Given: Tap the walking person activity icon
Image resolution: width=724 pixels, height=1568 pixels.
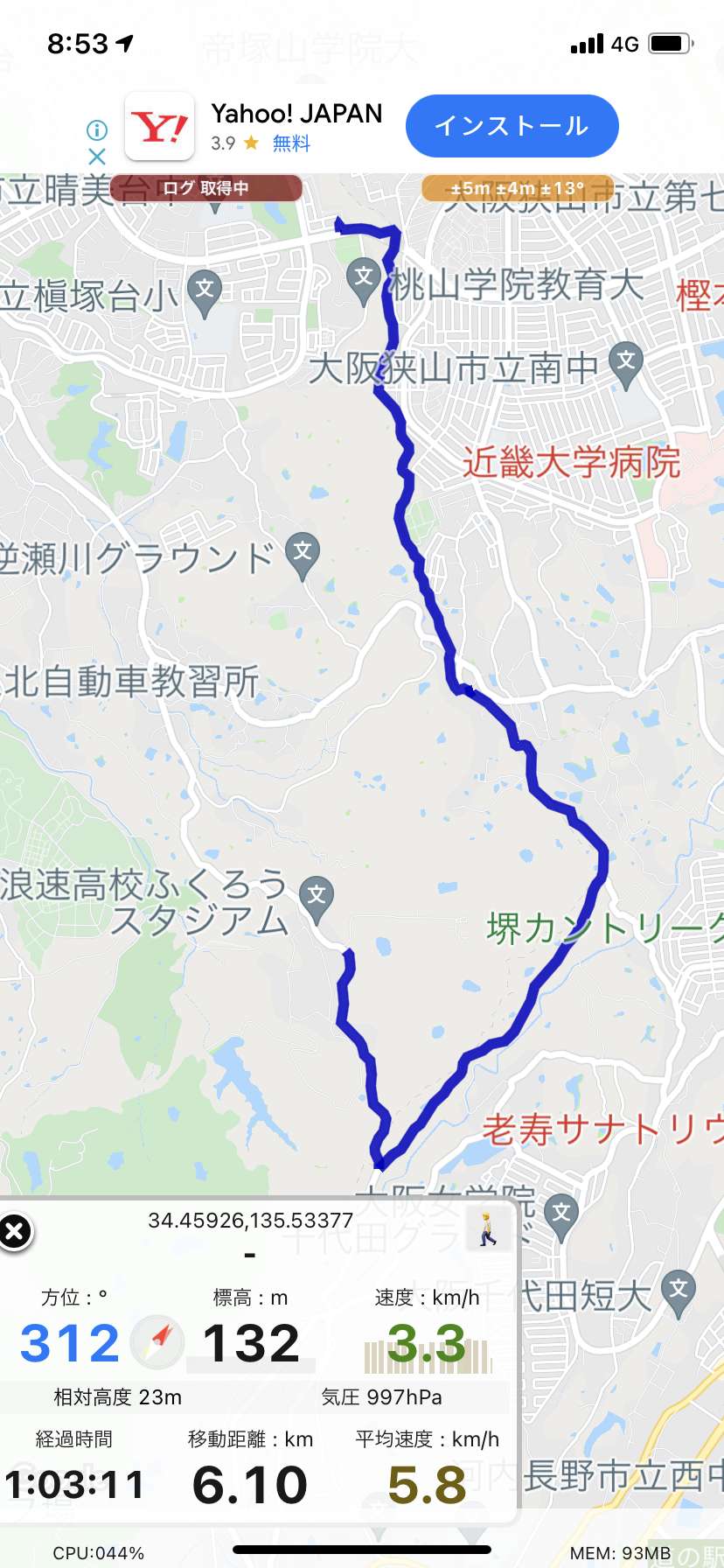Looking at the screenshot, I should [488, 1228].
